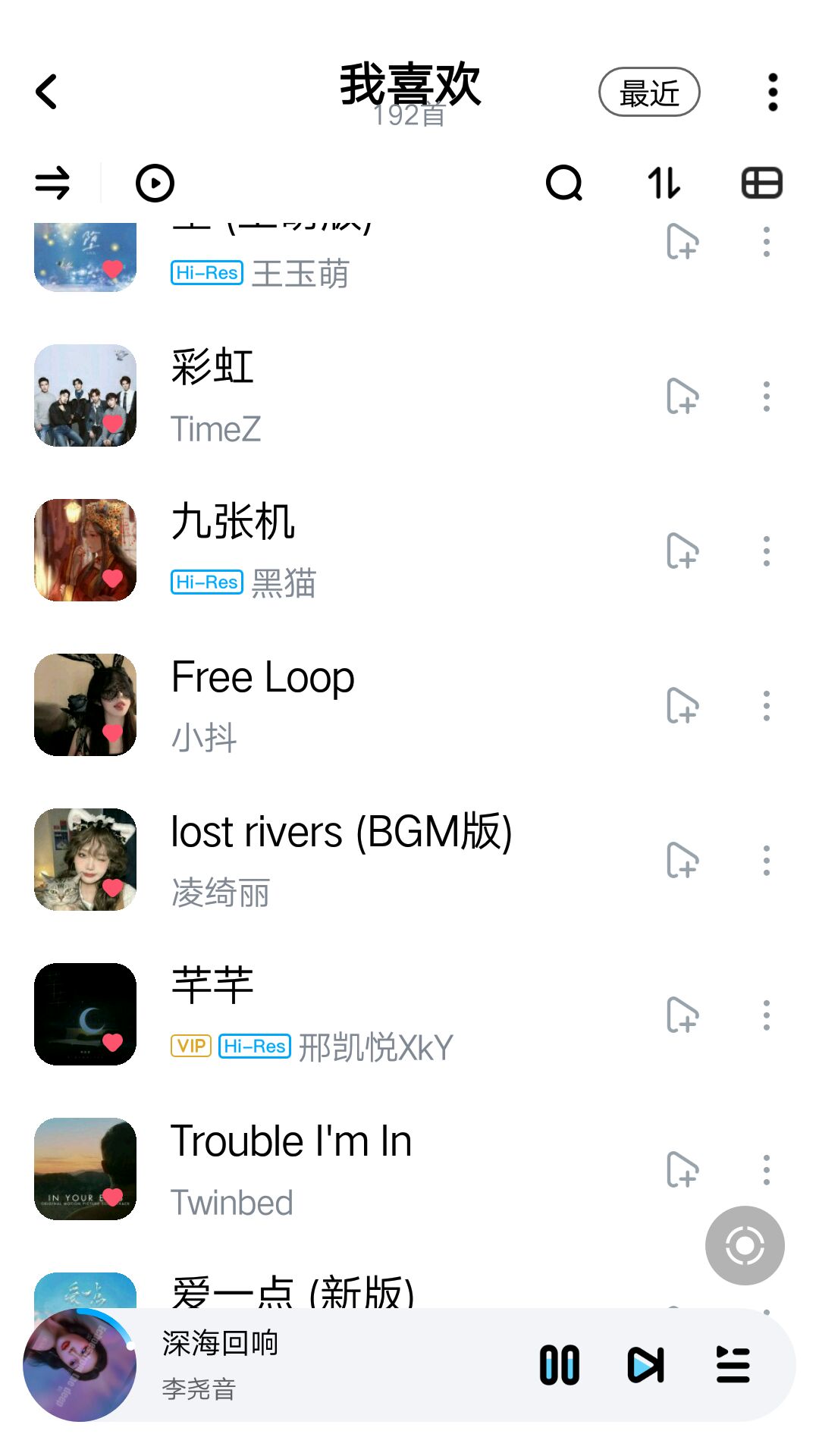Open more options for Free Loop
Image resolution: width=819 pixels, height=1456 pixels.
point(767,706)
